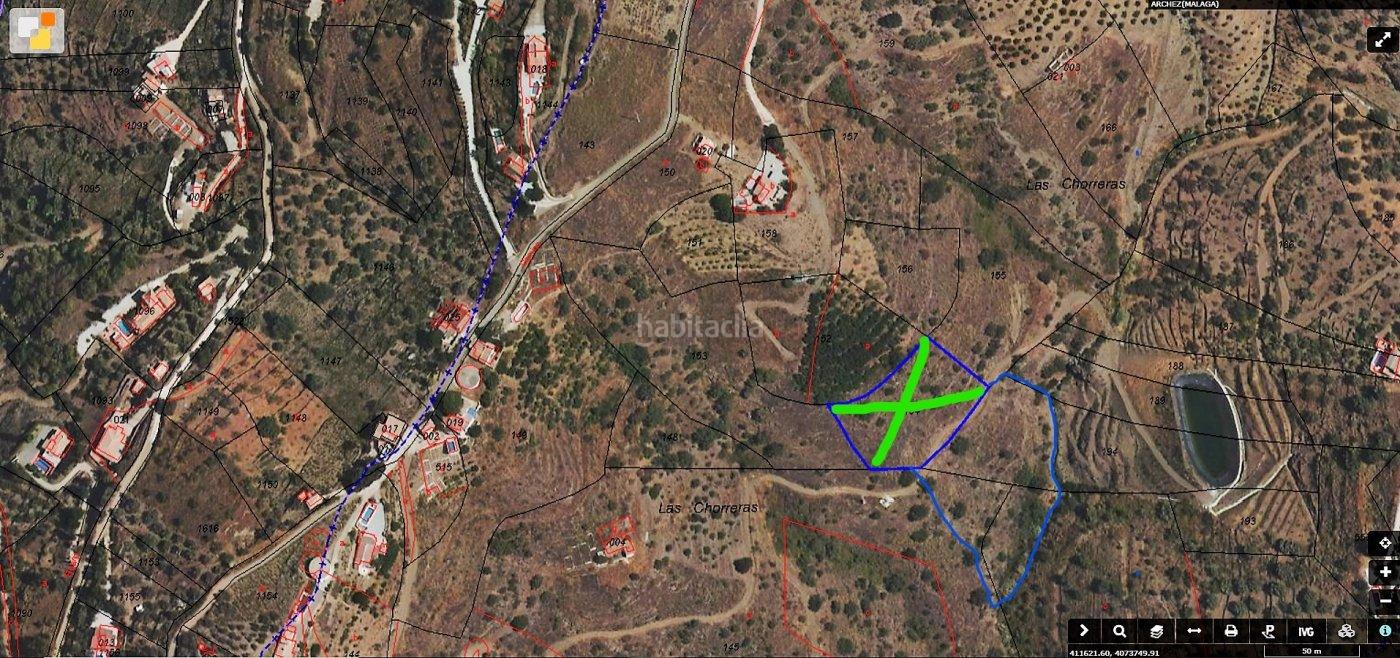Zoom in with the plus button
The height and width of the screenshot is (658, 1400).
1385,571
